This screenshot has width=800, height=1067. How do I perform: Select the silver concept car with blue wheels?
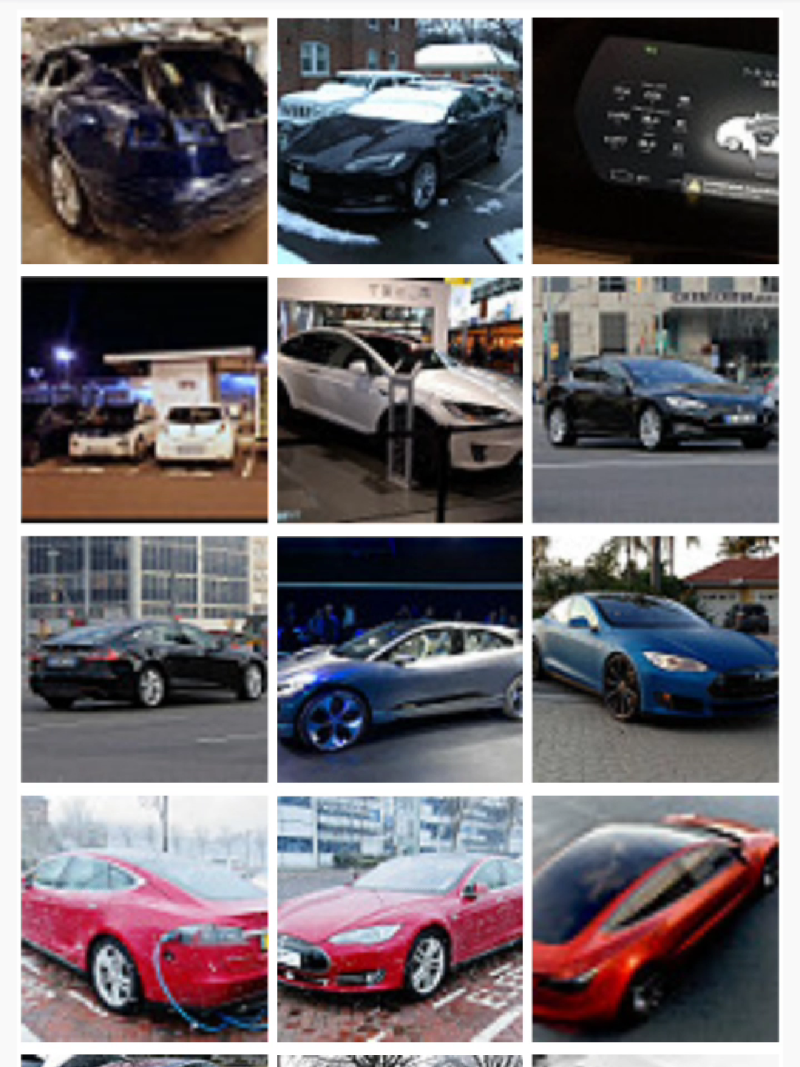400,659
